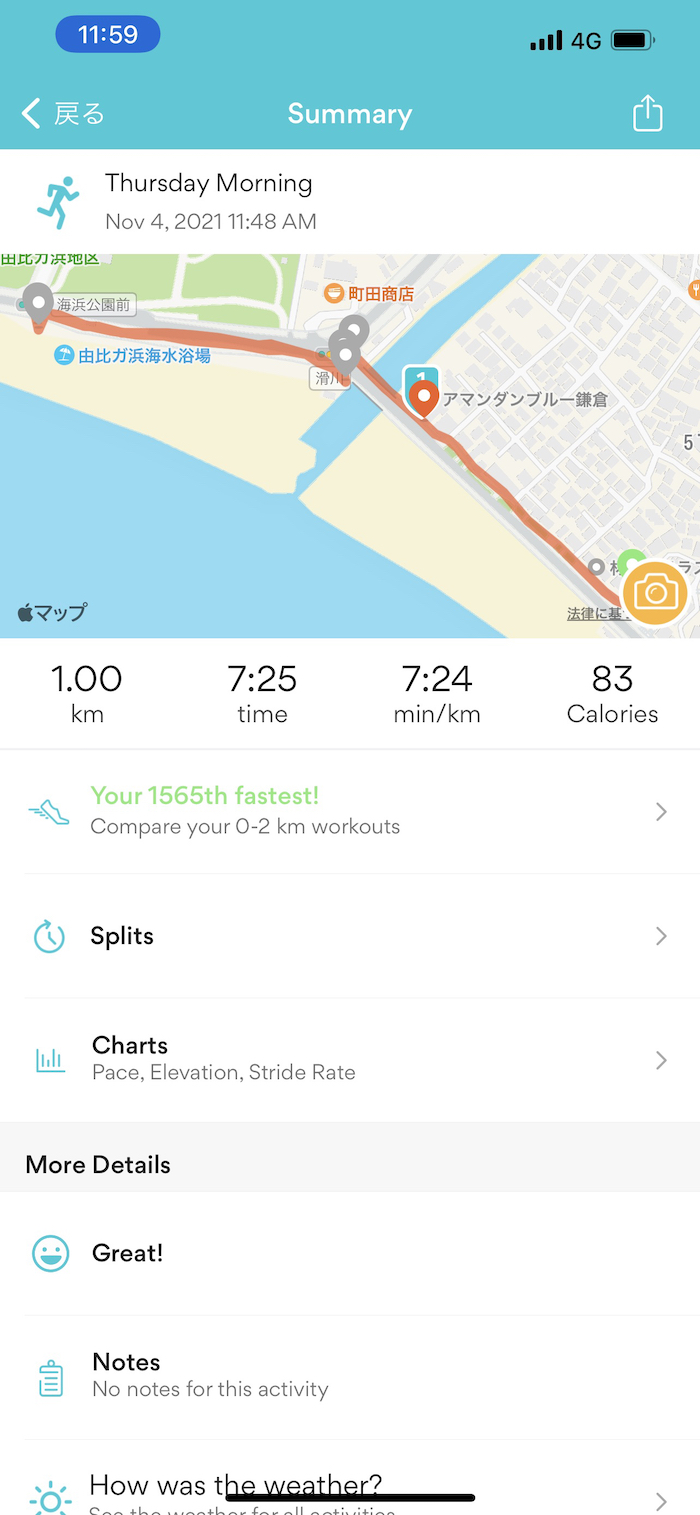Open the Splits details
The image size is (700, 1515).
349,936
